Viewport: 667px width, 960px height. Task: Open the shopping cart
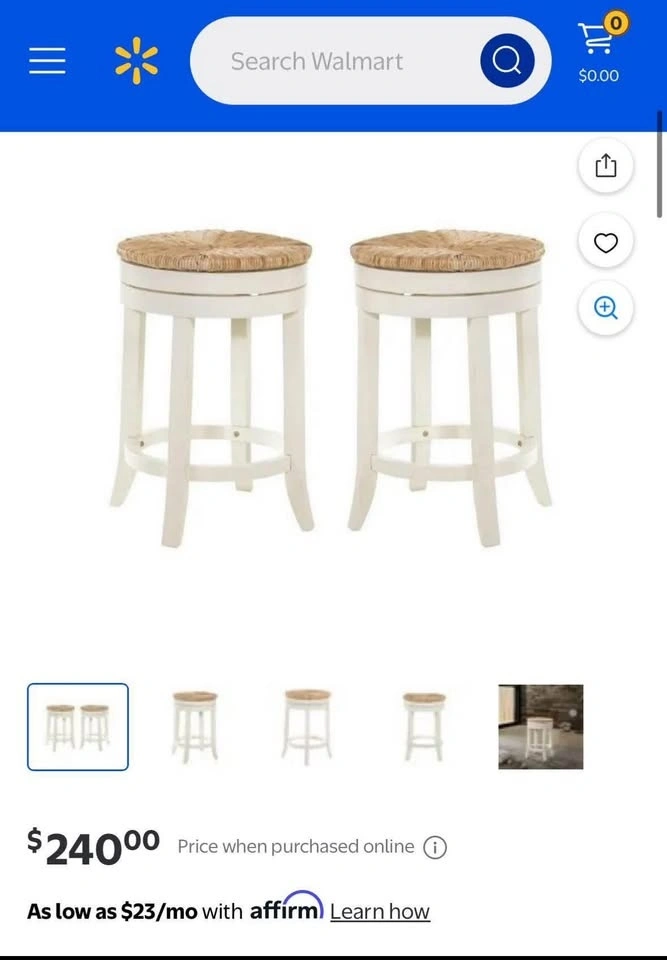pyautogui.click(x=598, y=50)
